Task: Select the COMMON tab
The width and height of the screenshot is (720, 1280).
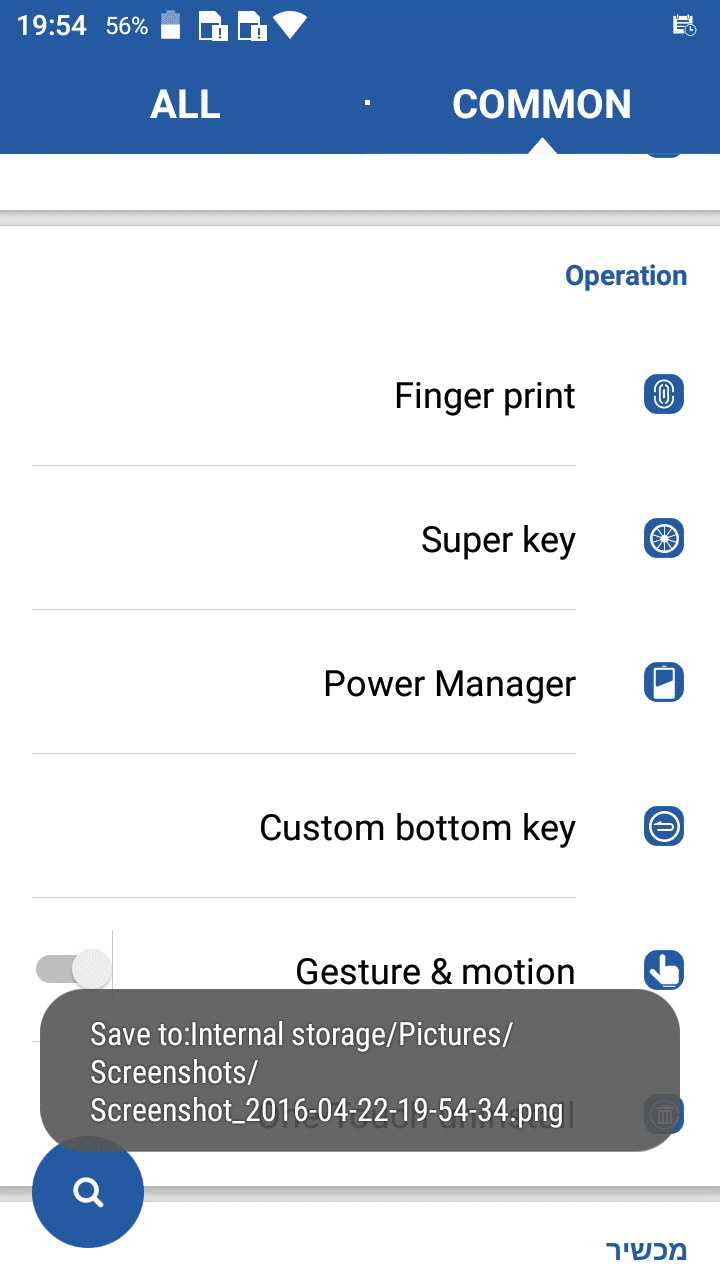Action: tap(541, 105)
